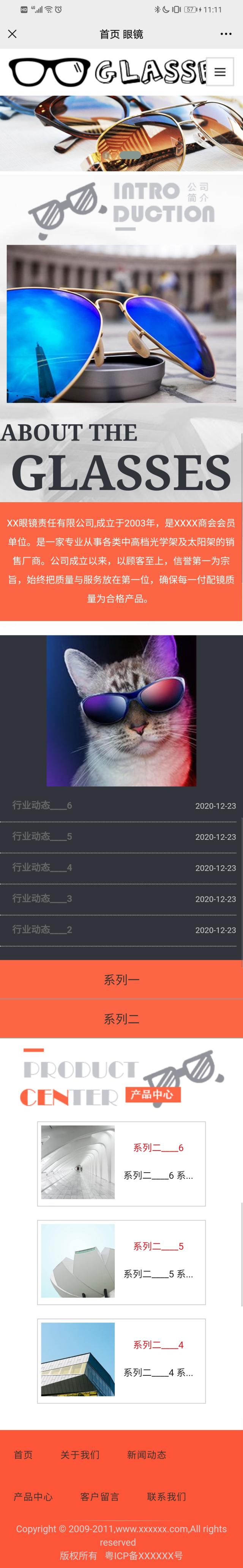Close the webpage with the X button

(x=12, y=34)
